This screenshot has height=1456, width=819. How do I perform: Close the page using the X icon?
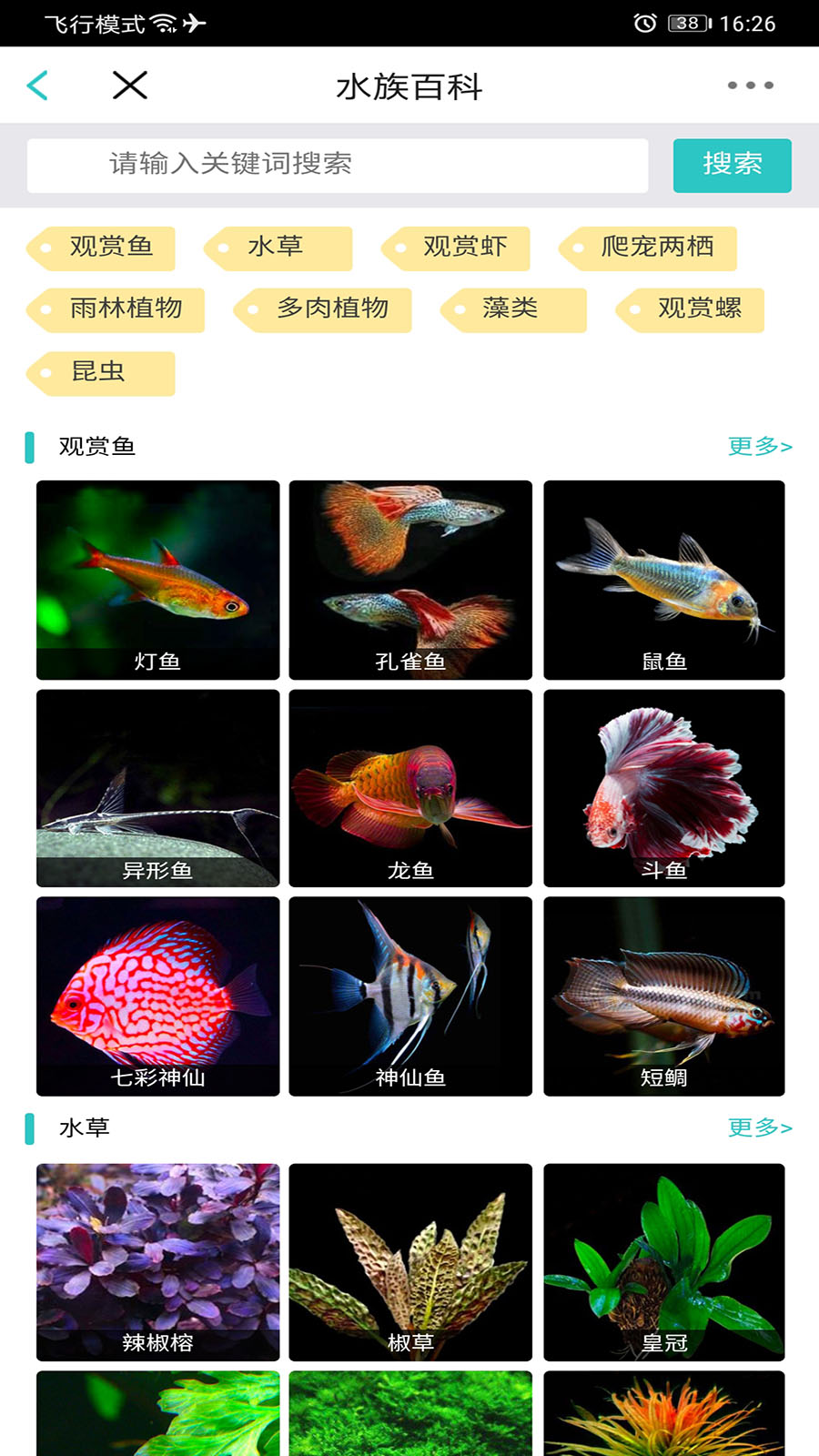(x=130, y=85)
